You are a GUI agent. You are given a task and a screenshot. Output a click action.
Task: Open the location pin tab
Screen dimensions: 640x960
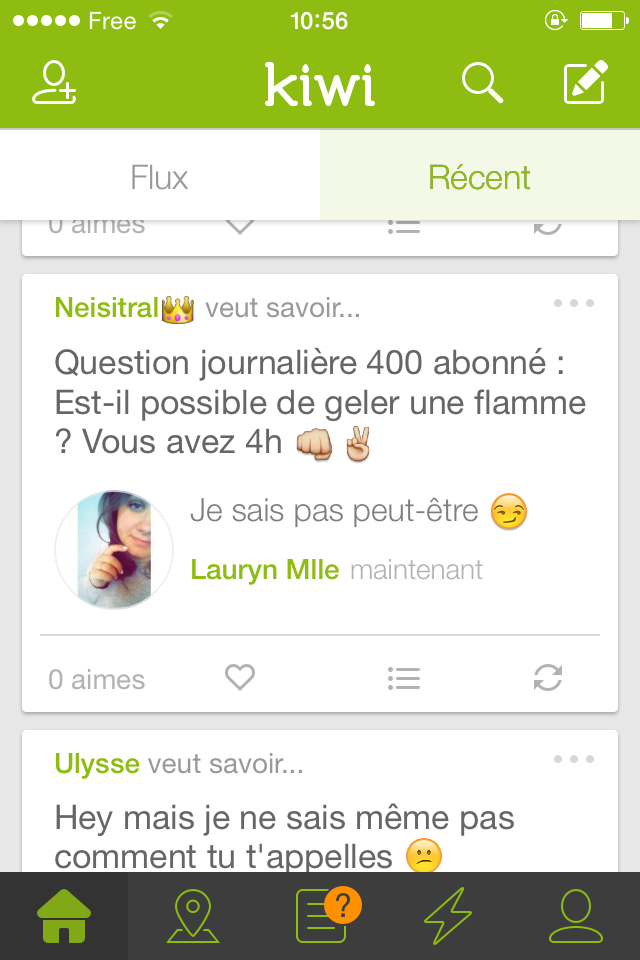[192, 916]
